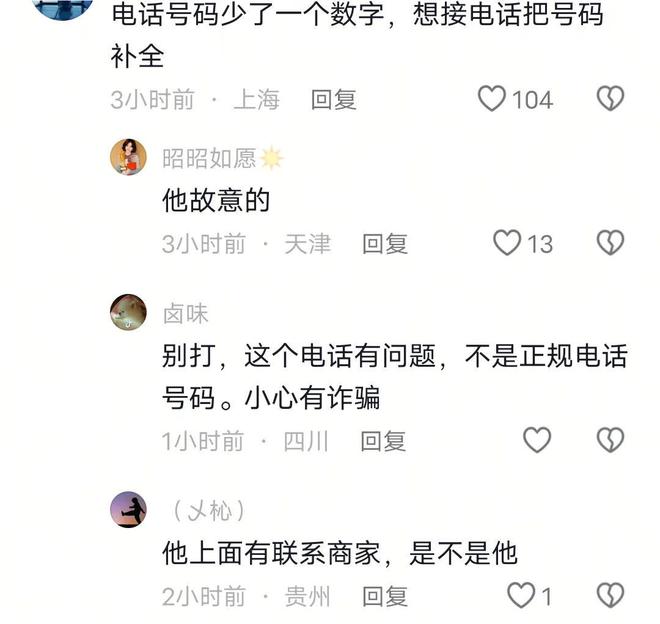Dislike the Shanghai user's comment
The width and height of the screenshot is (660, 624).
tap(610, 99)
